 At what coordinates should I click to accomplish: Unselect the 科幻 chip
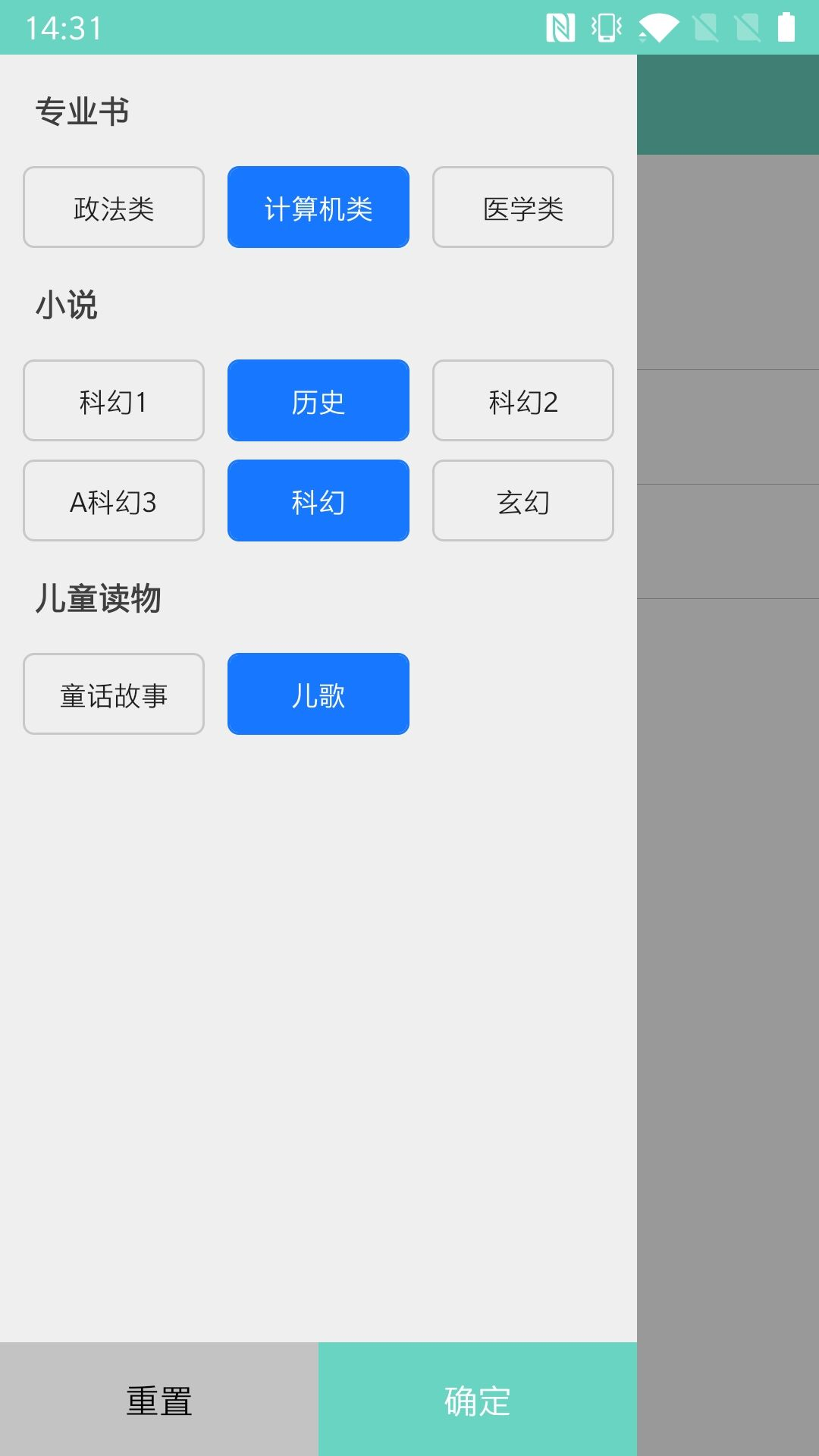318,500
